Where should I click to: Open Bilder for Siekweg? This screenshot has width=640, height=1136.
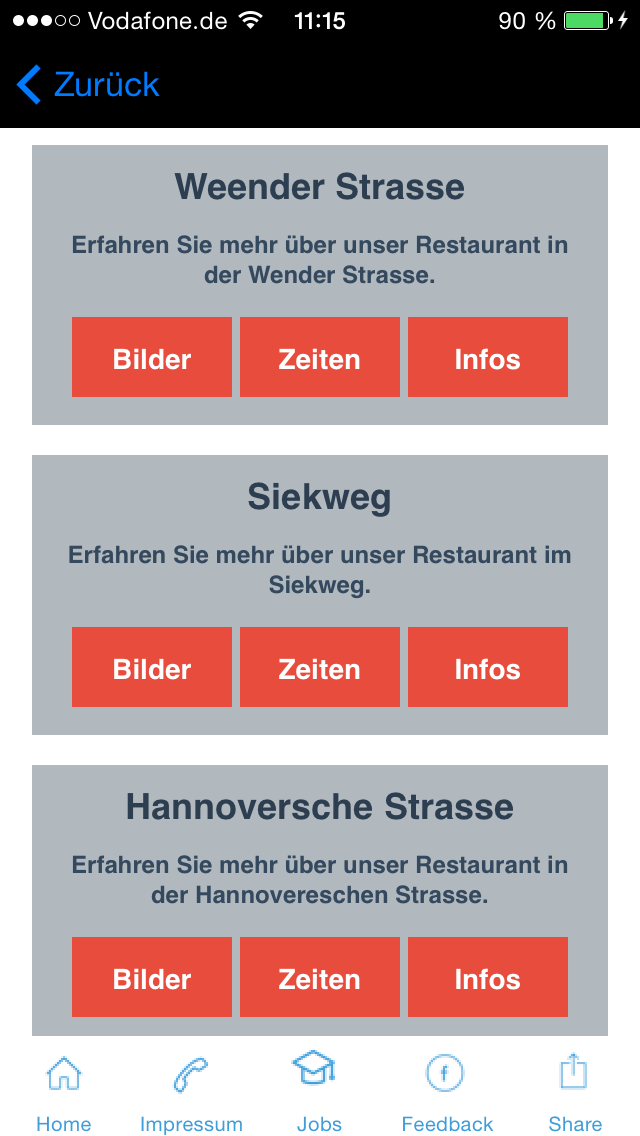[x=152, y=668]
